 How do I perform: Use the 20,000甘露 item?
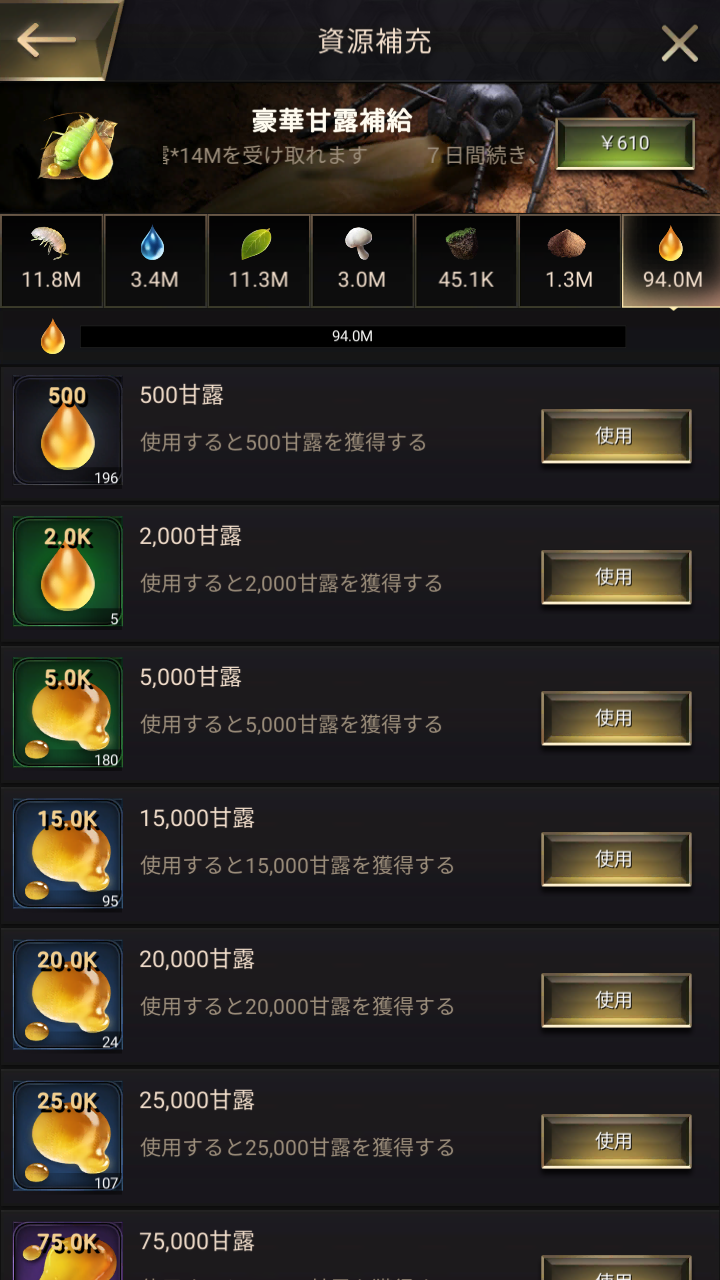coord(616,1000)
